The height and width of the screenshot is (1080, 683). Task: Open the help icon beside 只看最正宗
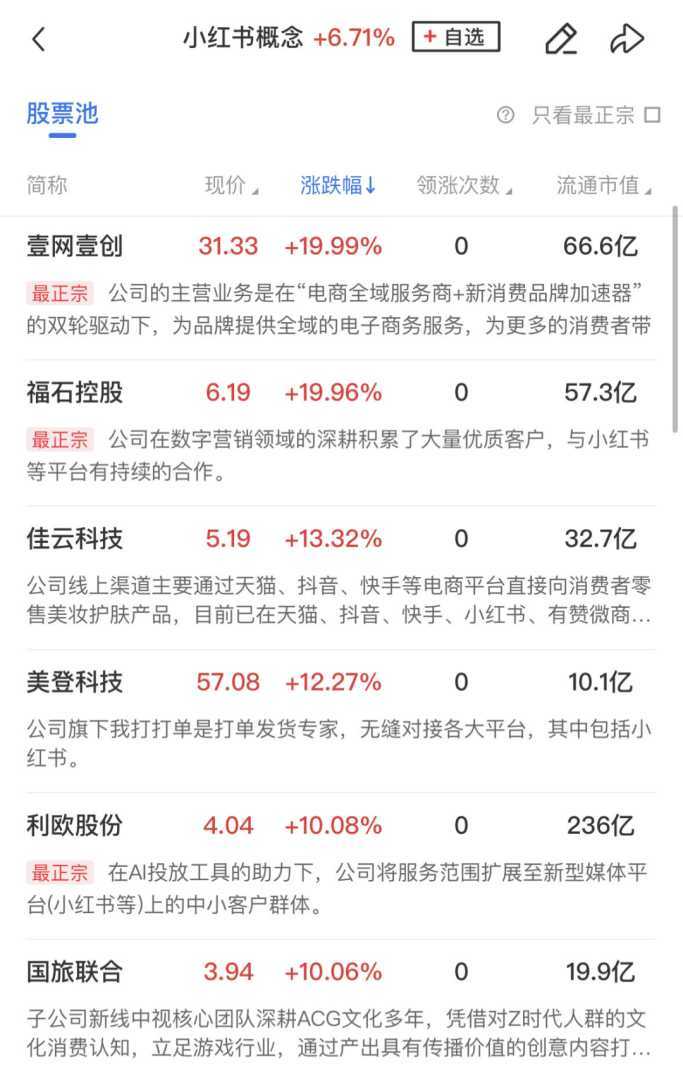[x=506, y=115]
